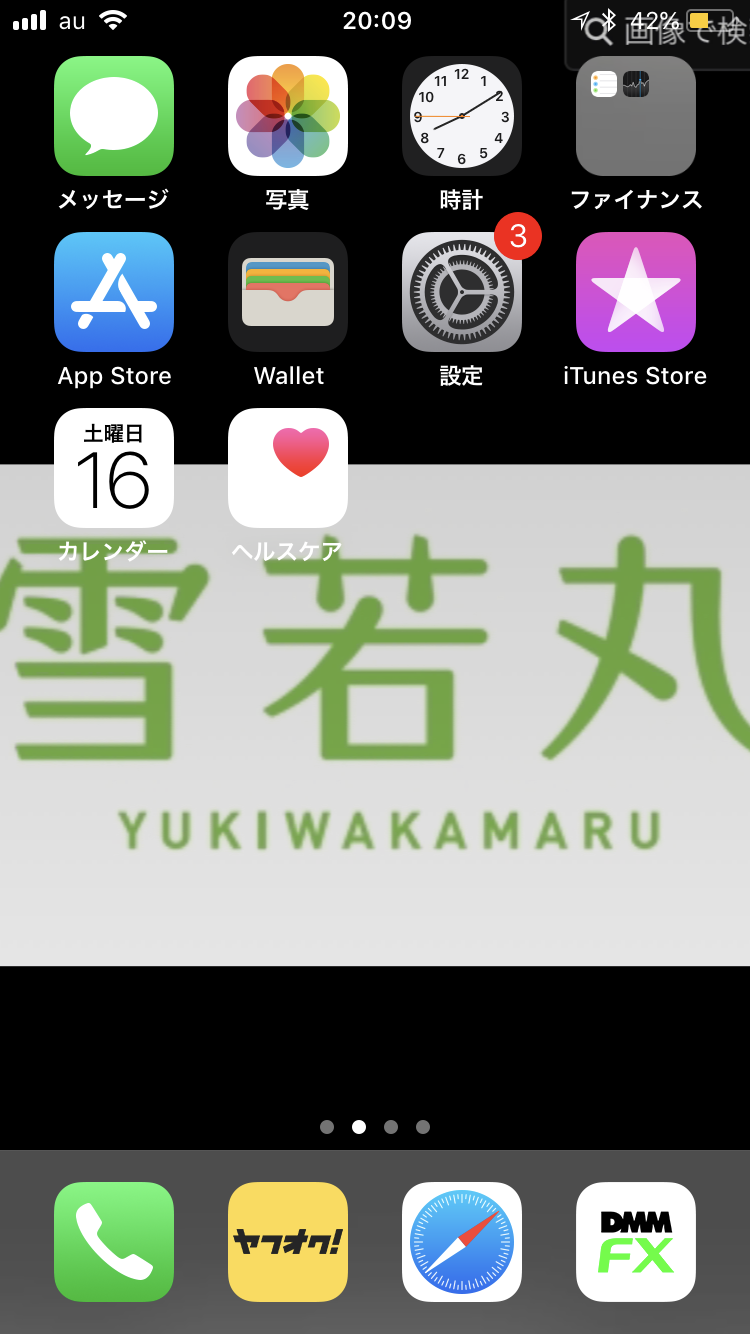Tap the home screen page indicator dots
The width and height of the screenshot is (750, 1334).
(x=375, y=1127)
